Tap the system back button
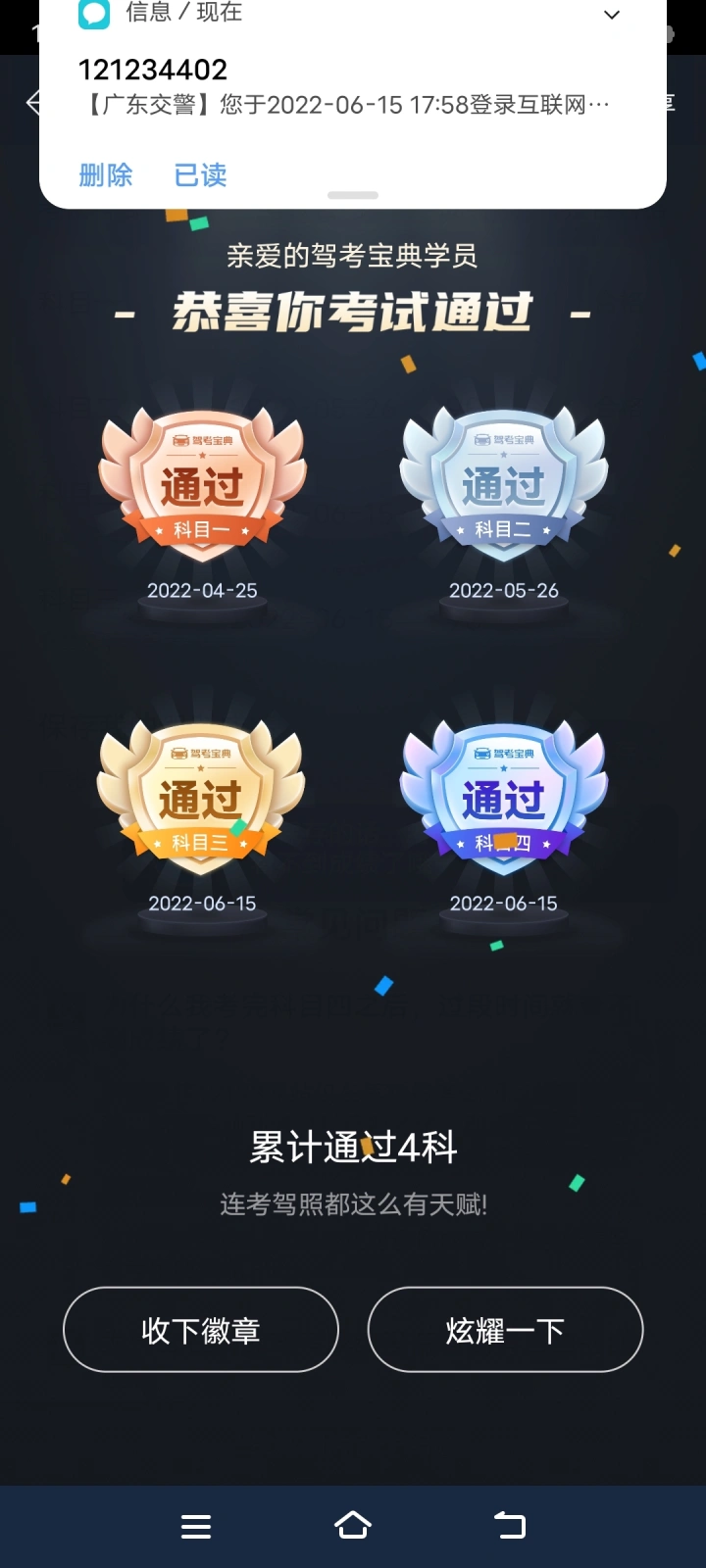706x1568 pixels. [x=510, y=1526]
